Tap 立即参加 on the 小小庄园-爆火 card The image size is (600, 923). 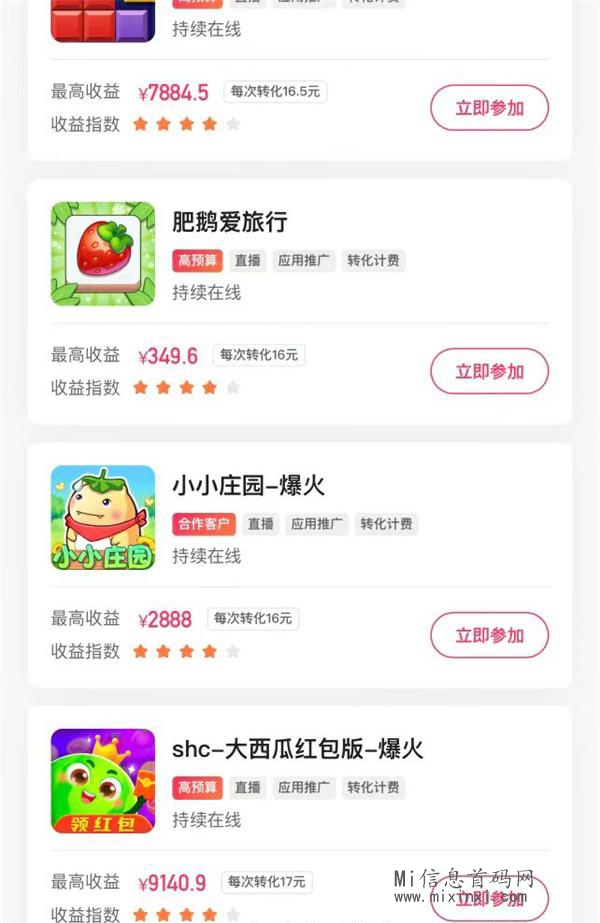[489, 635]
